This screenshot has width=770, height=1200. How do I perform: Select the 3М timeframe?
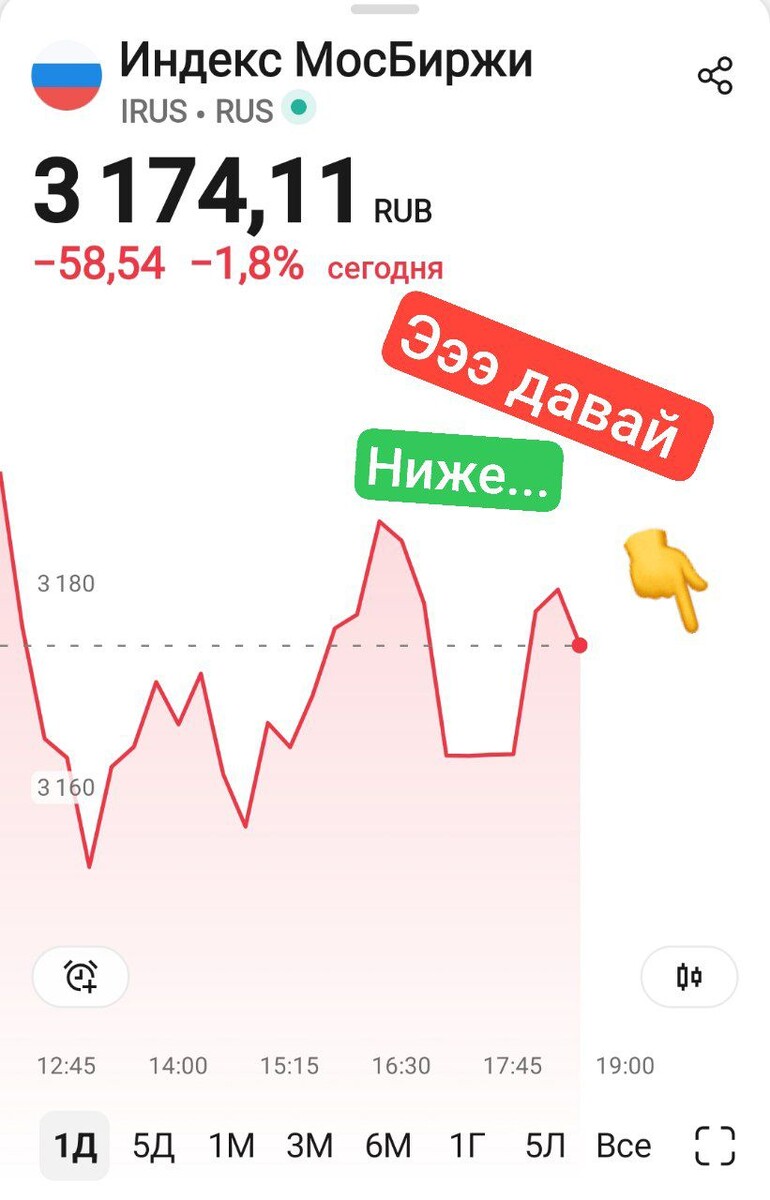click(310, 1145)
